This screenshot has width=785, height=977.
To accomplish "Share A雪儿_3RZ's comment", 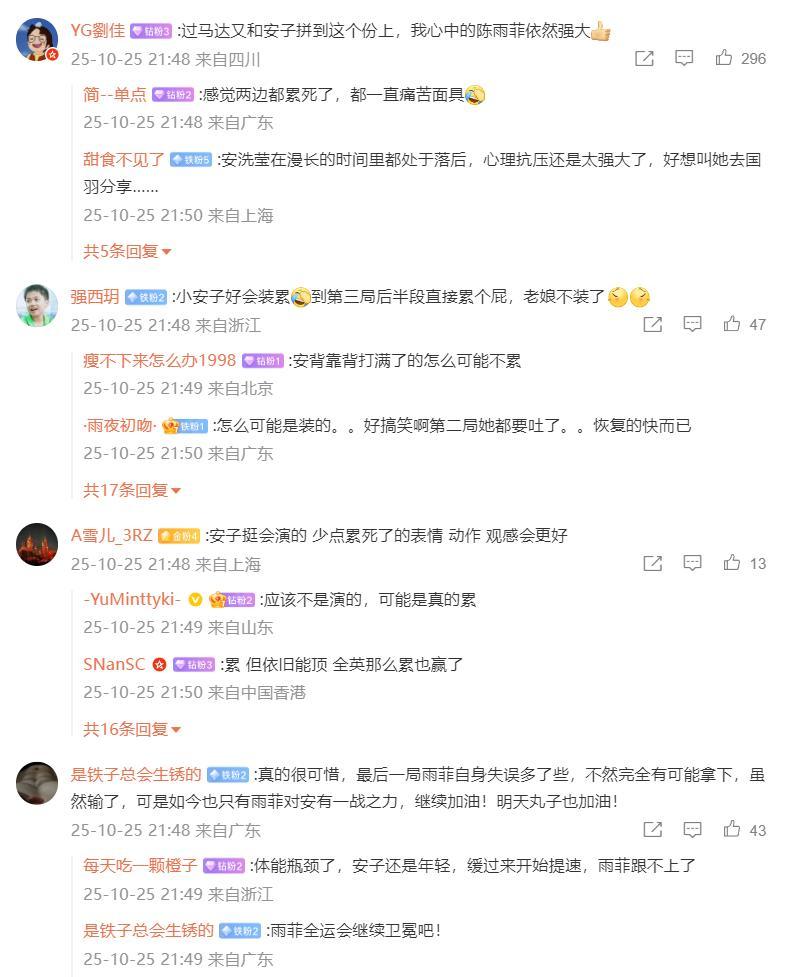I will [653, 563].
